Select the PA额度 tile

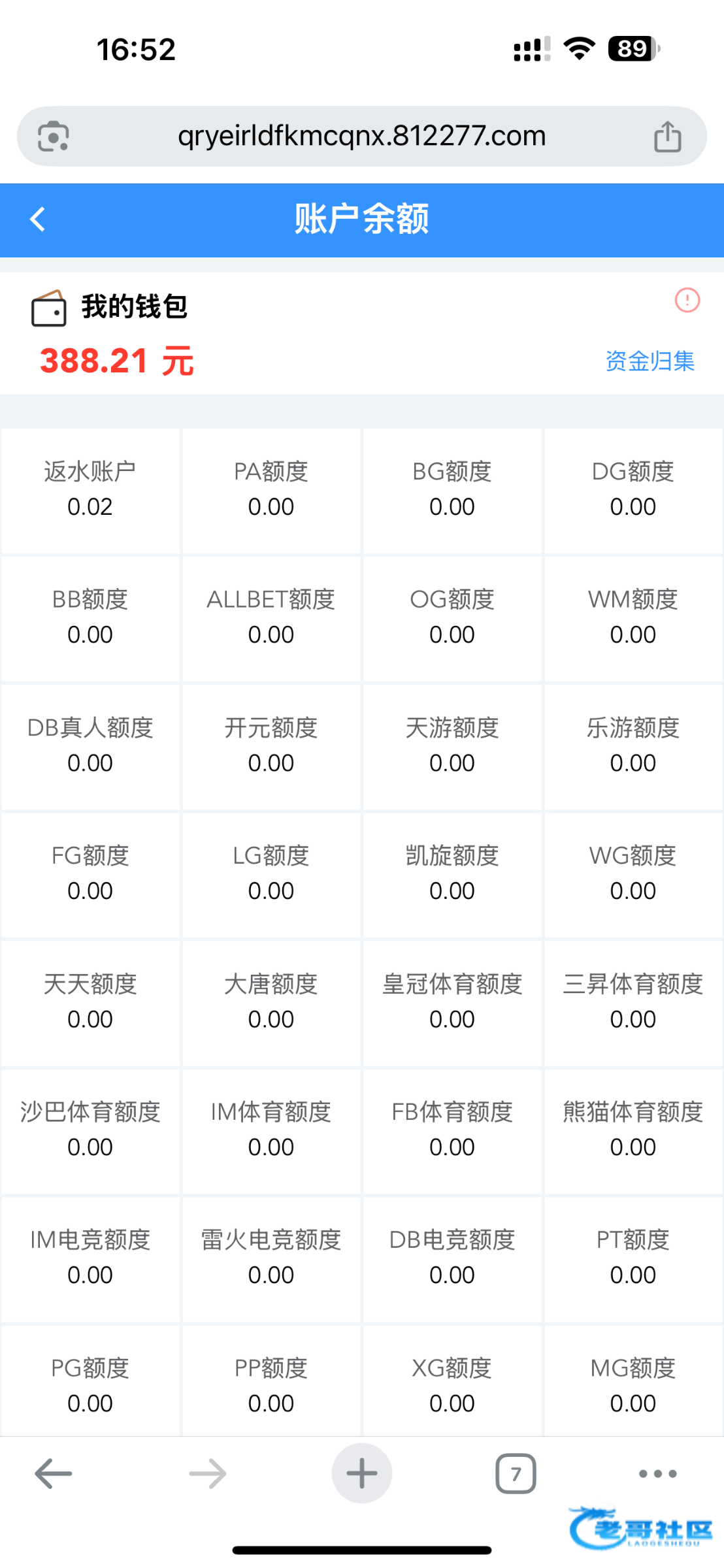[x=271, y=490]
